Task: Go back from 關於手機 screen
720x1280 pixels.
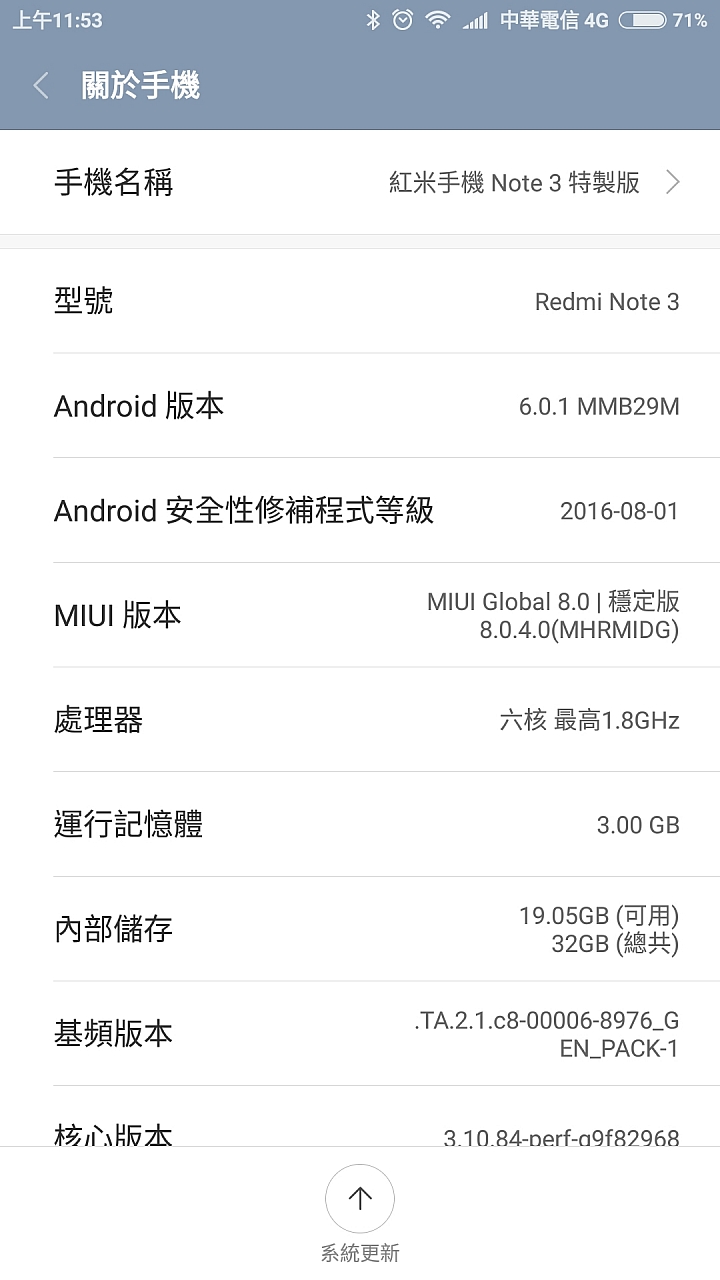Action: coord(41,86)
